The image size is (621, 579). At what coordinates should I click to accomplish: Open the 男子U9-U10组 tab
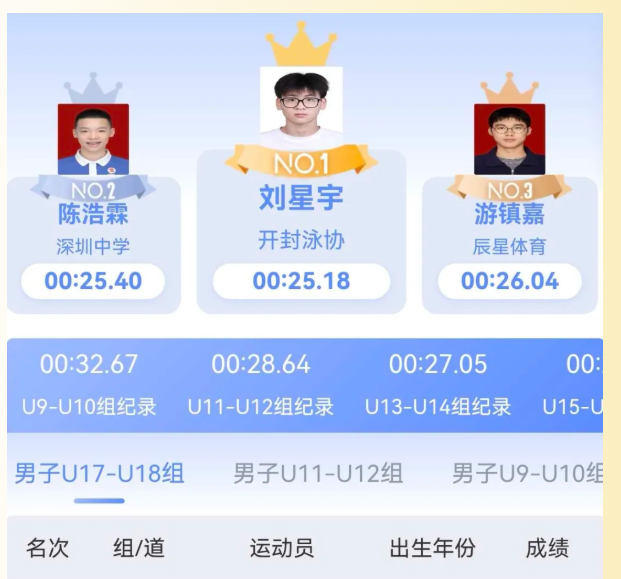[x=527, y=473]
